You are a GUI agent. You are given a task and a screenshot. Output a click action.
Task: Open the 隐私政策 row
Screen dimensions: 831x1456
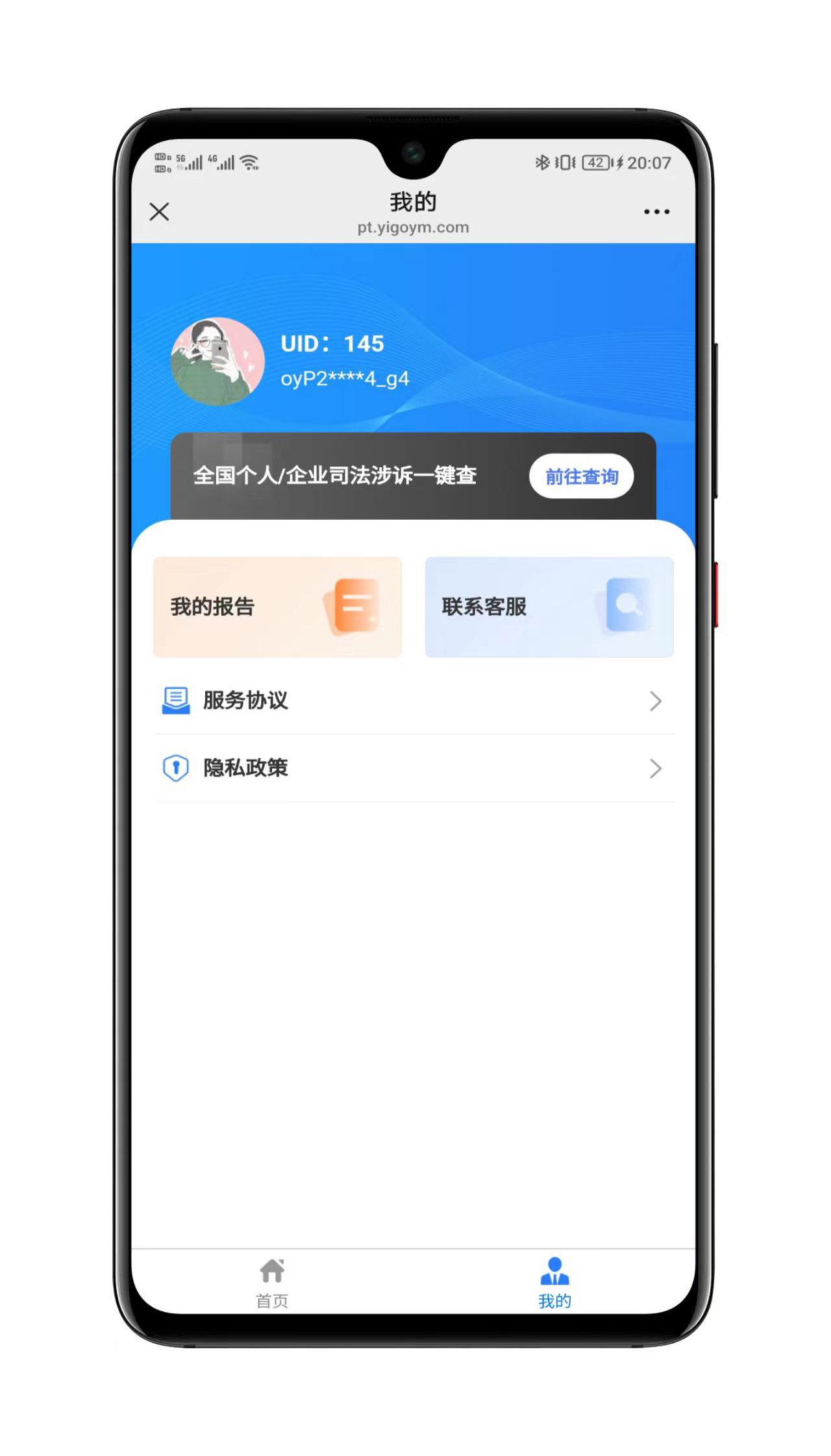tap(414, 768)
